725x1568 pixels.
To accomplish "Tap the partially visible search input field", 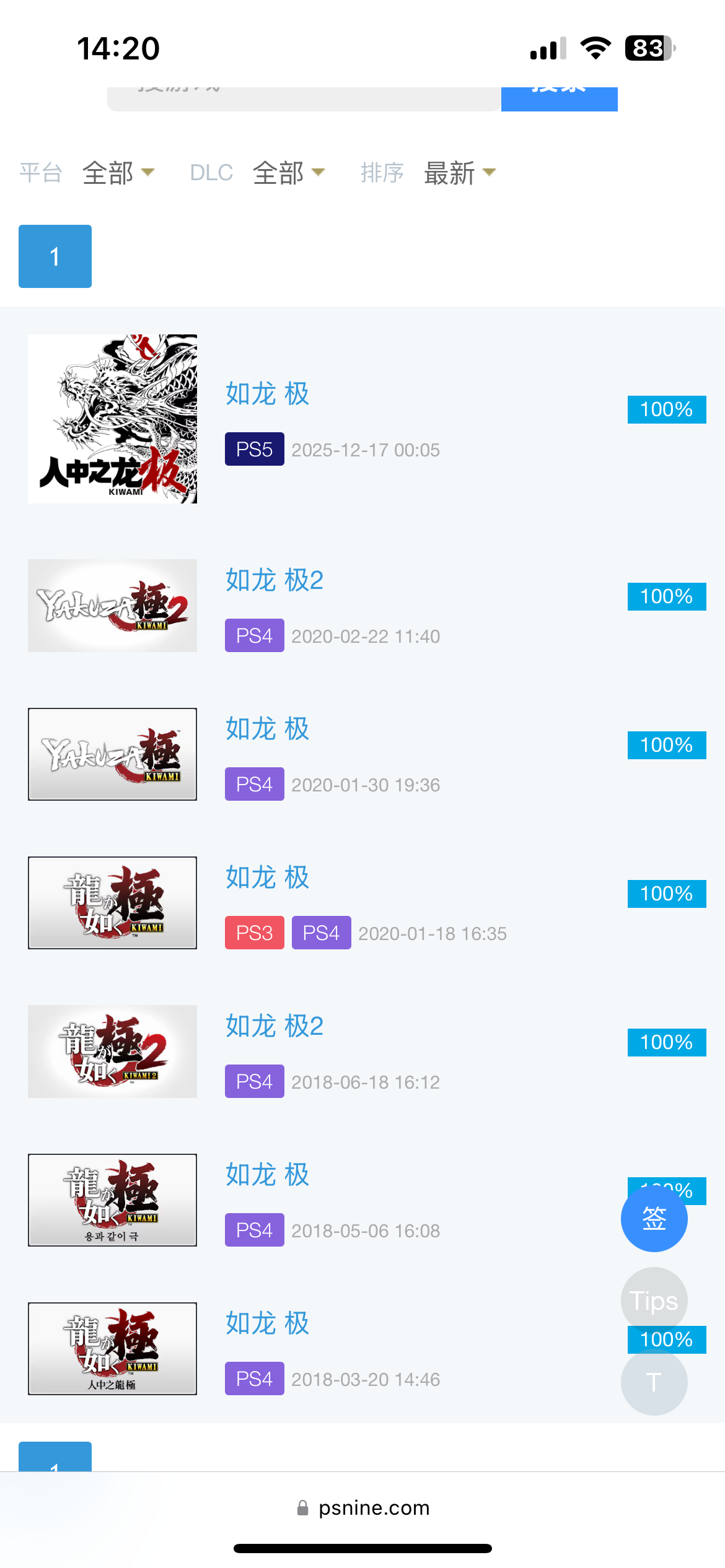I will tap(304, 99).
